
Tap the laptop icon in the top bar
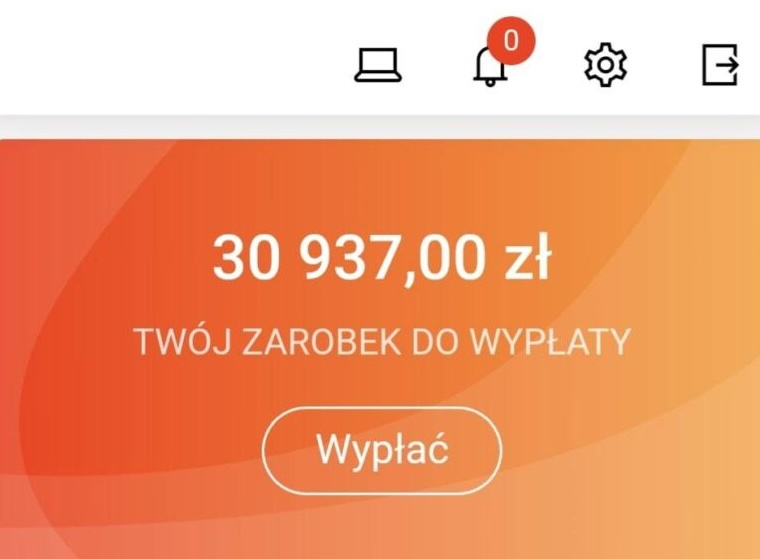coord(378,66)
